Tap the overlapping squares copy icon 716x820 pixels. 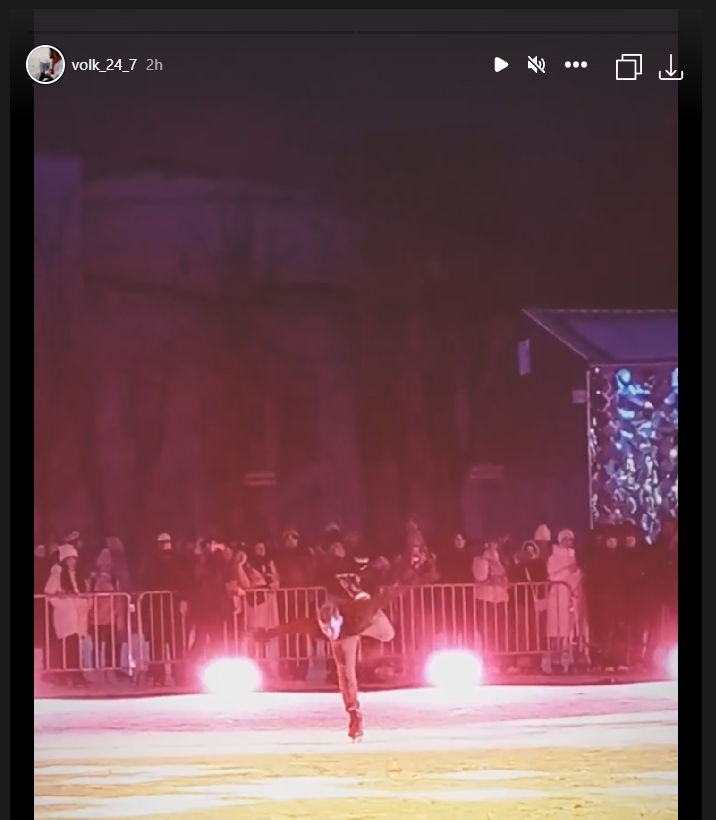[x=629, y=67]
